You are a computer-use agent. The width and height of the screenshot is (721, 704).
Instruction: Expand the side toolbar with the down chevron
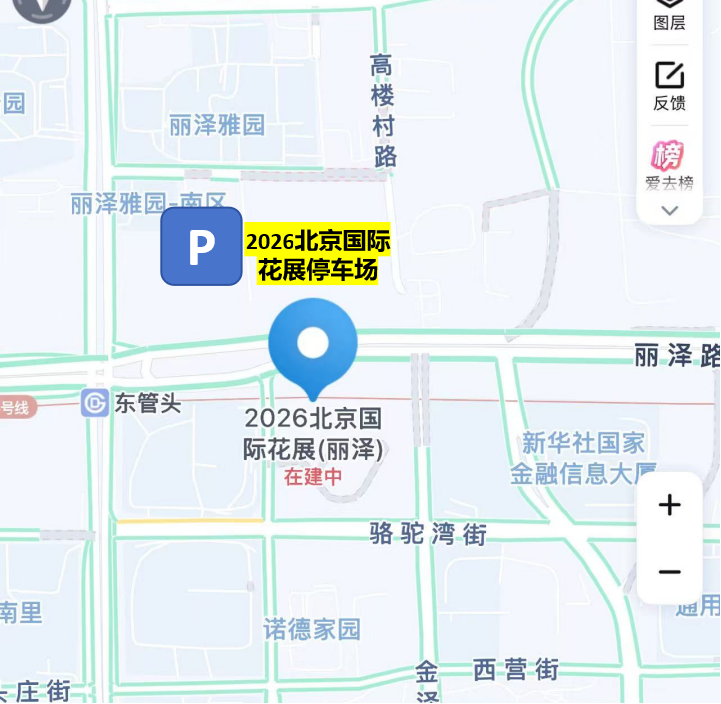coord(670,210)
